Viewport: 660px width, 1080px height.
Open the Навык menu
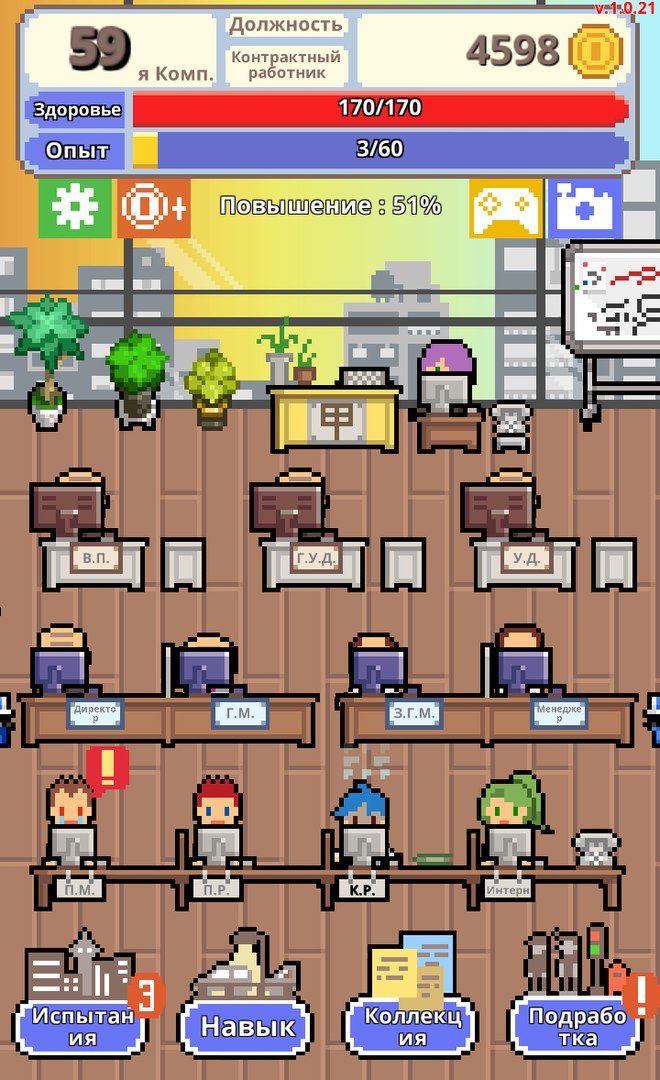247,1025
